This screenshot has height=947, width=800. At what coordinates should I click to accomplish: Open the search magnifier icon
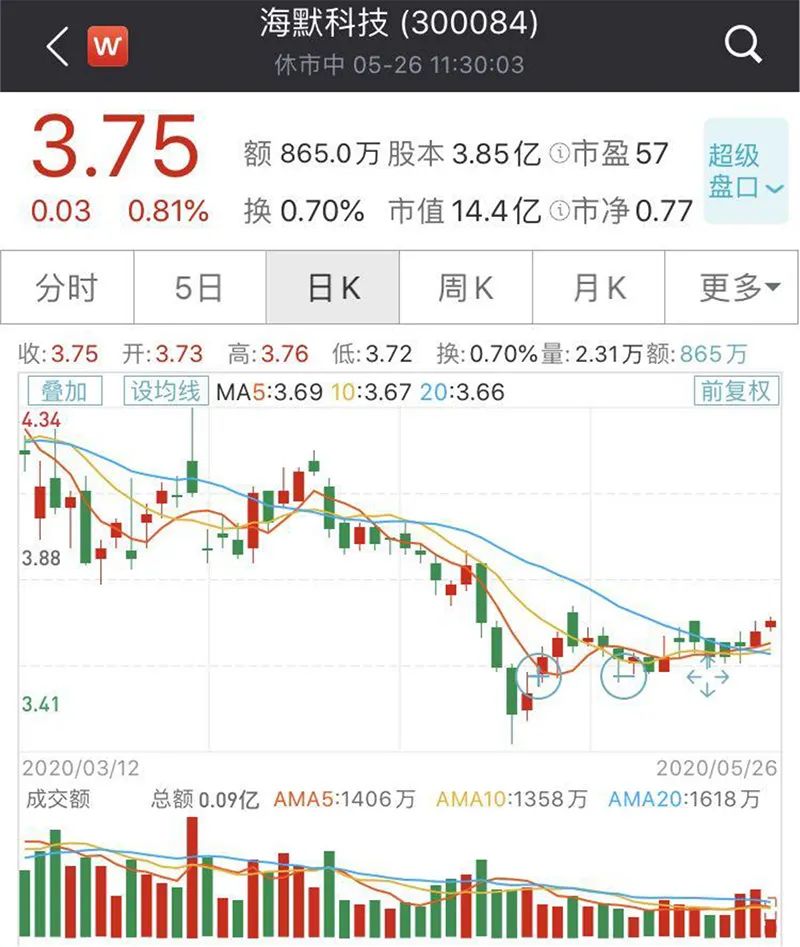click(743, 45)
